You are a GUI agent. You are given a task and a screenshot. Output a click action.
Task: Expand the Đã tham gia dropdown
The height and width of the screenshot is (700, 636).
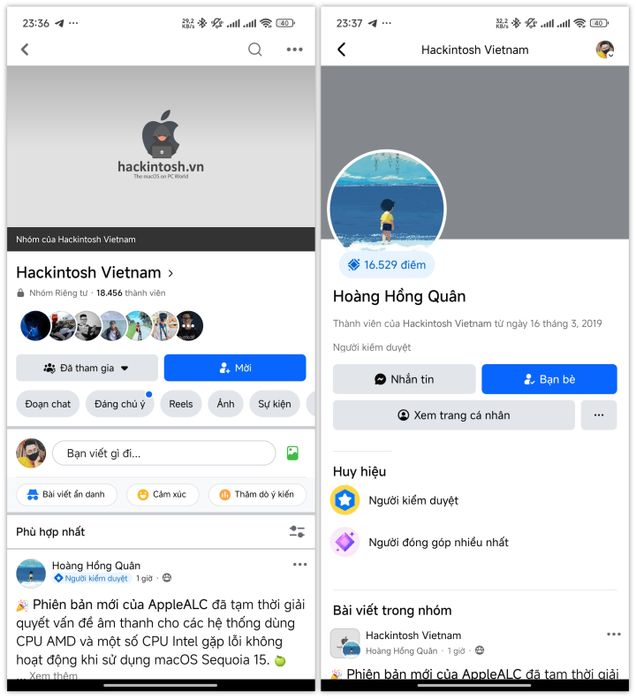tap(87, 368)
